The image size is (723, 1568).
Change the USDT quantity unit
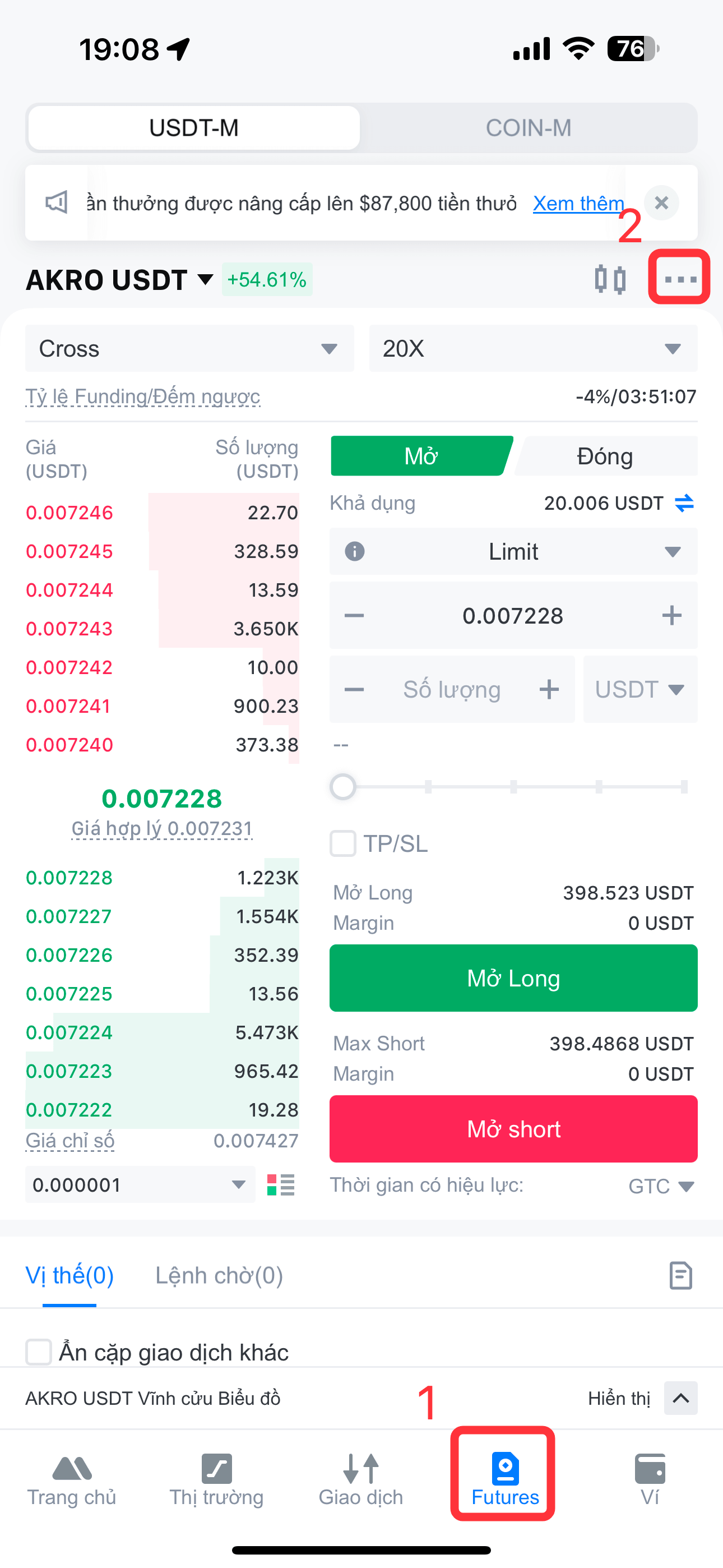click(639, 690)
